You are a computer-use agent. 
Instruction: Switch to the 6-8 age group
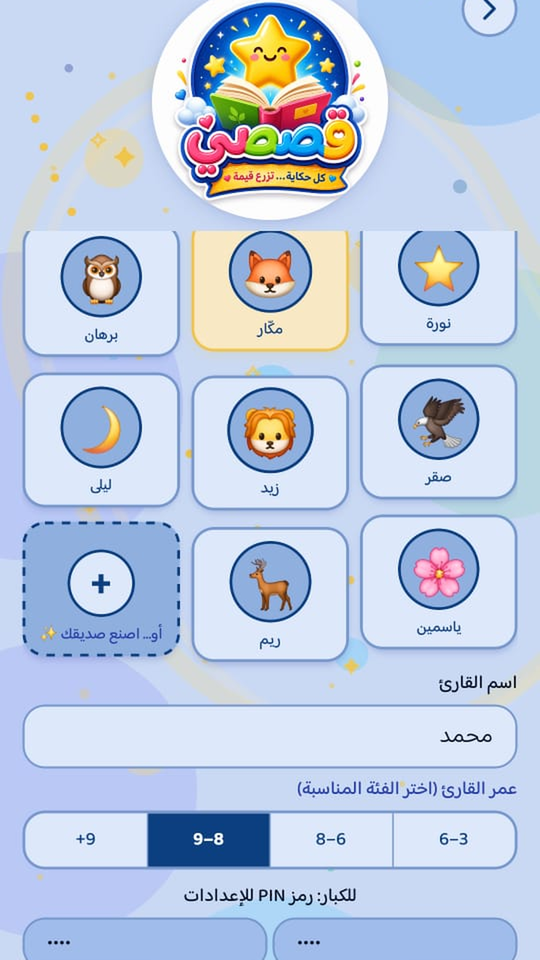pos(331,839)
